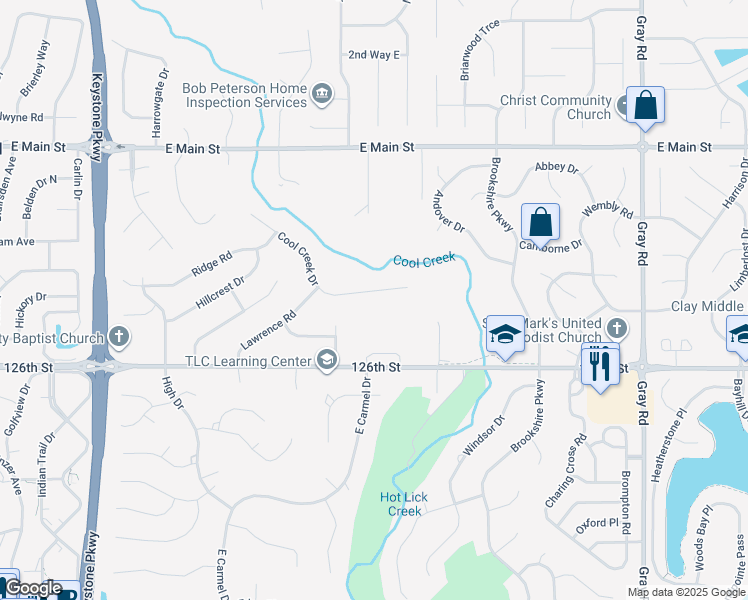Screen dimensions: 748x600
Task: Open the Baptist Church marker near Keystone Pkwy
Action: point(119,337)
